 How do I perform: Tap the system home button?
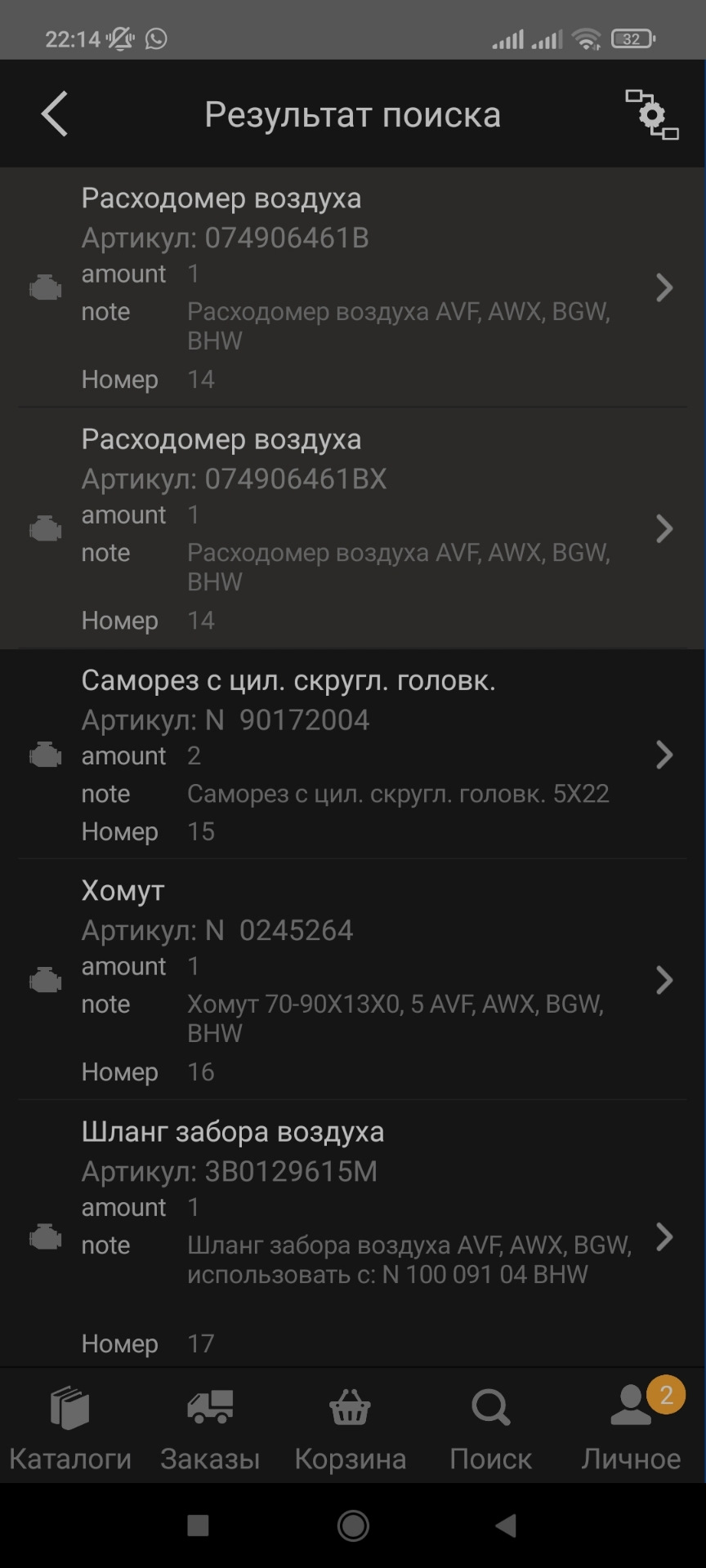[x=353, y=1525]
